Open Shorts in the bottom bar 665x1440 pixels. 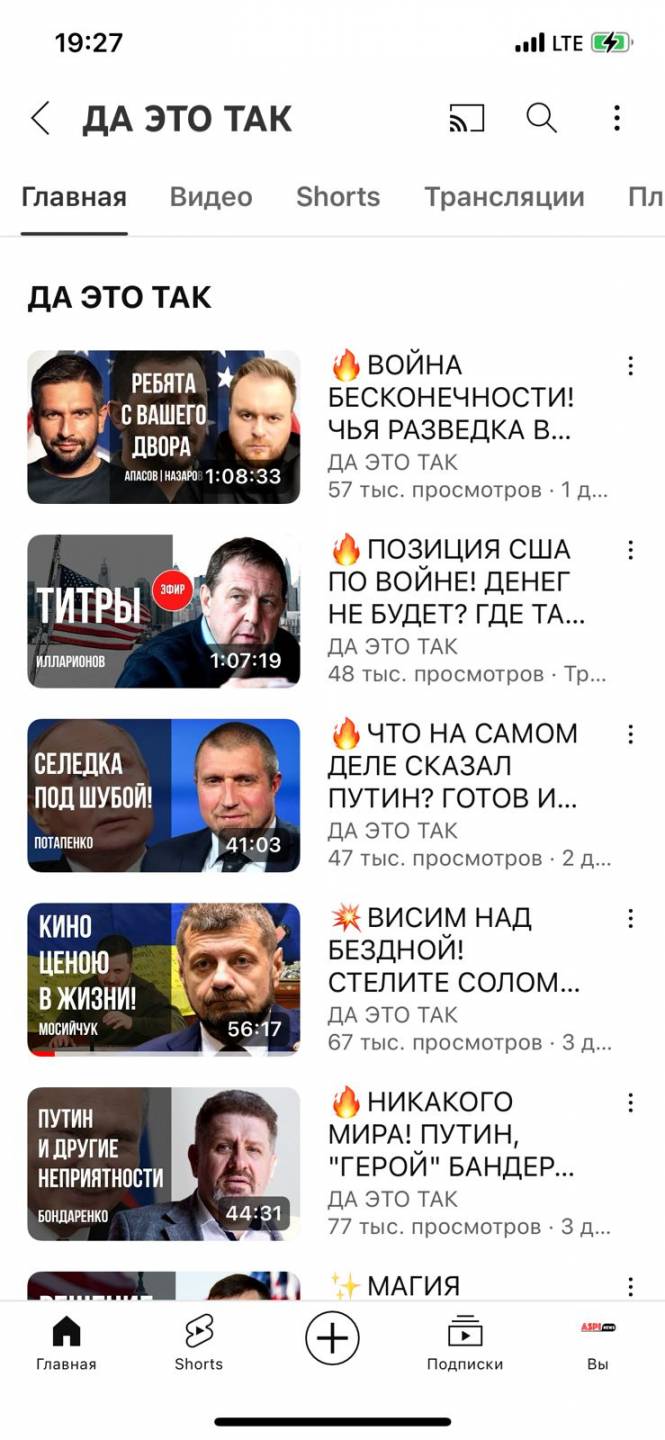[x=199, y=1343]
